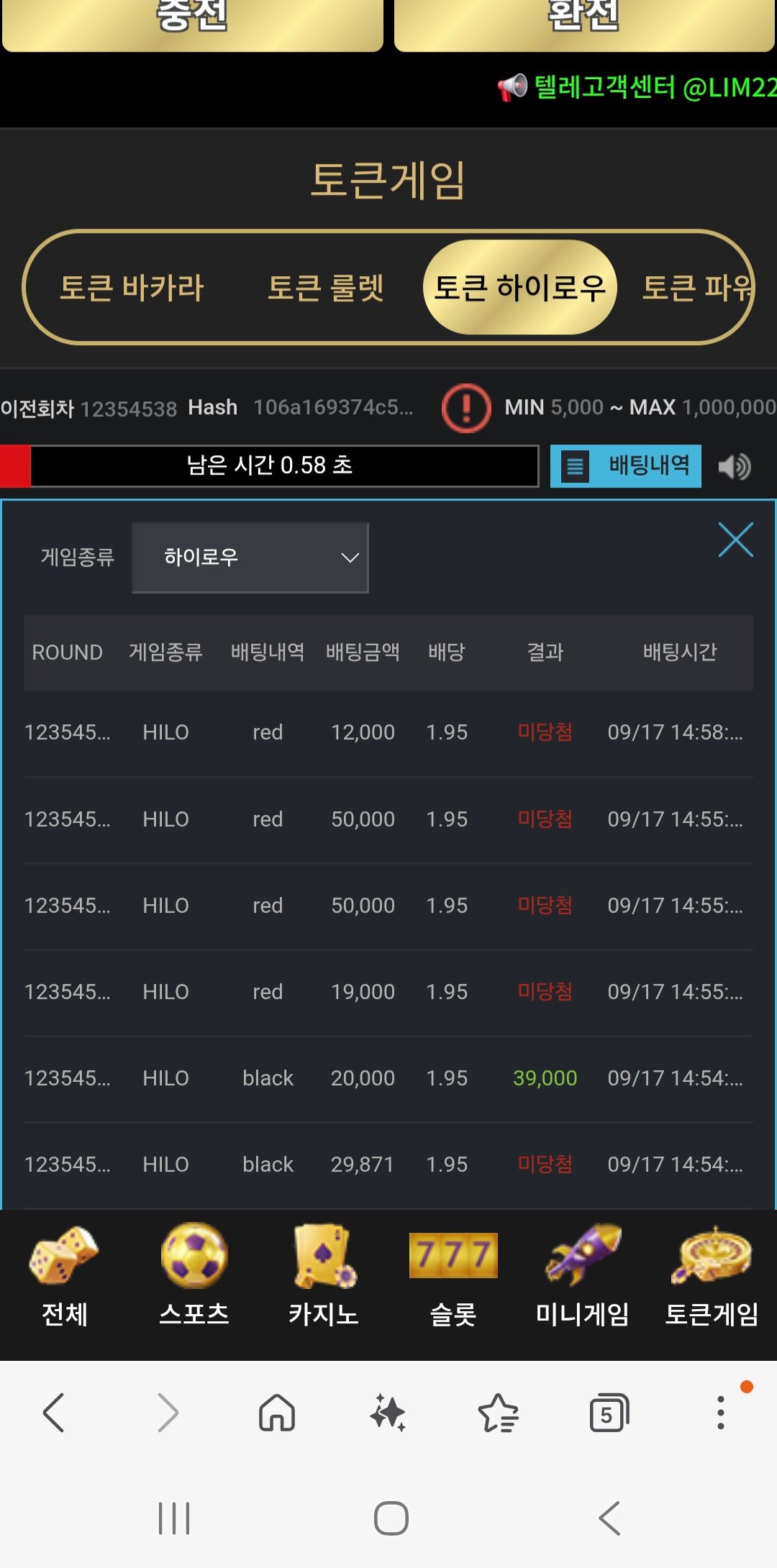Viewport: 777px width, 1568px height.
Task: Mute the game sound speaker icon
Action: click(x=735, y=466)
